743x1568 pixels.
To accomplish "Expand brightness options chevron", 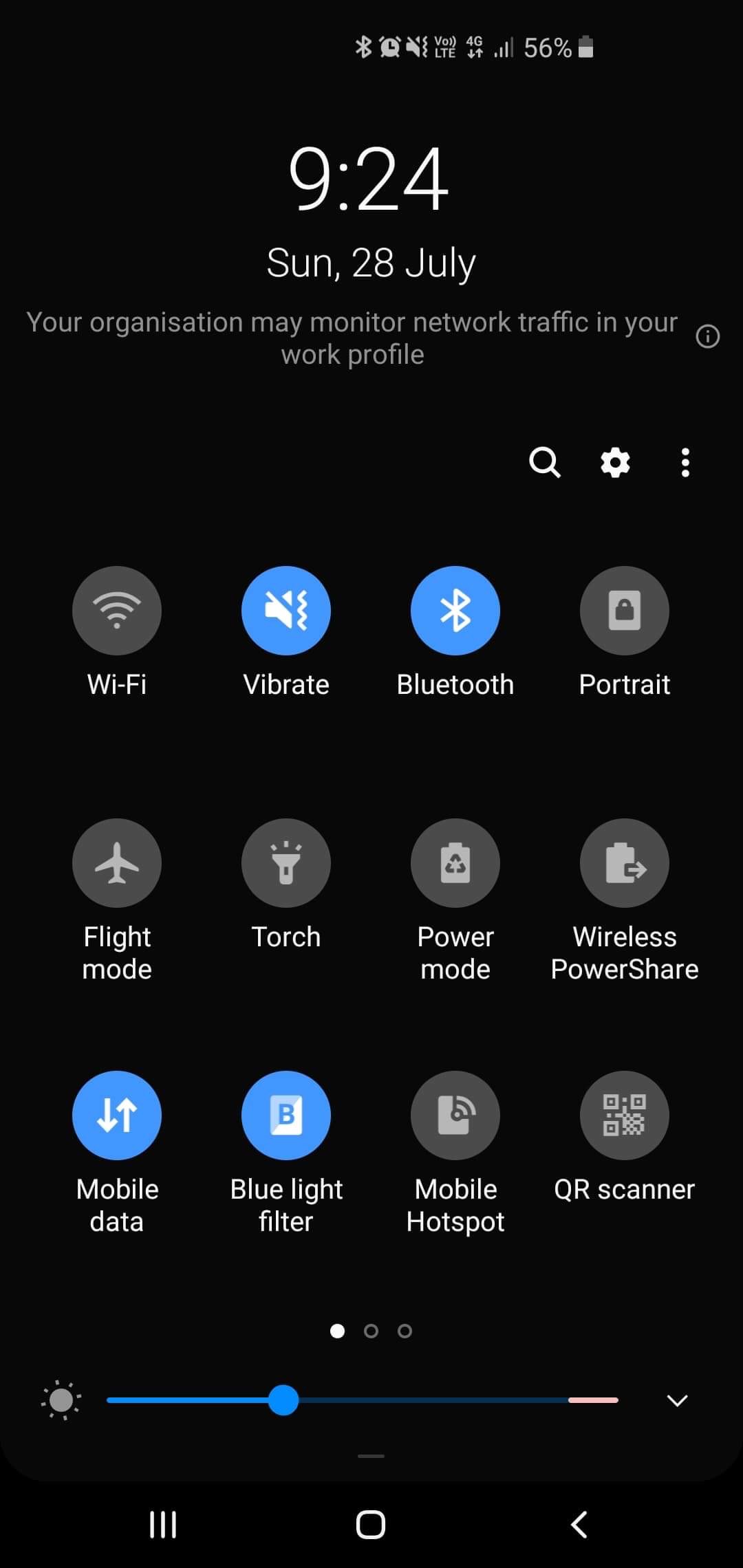I will (678, 1401).
